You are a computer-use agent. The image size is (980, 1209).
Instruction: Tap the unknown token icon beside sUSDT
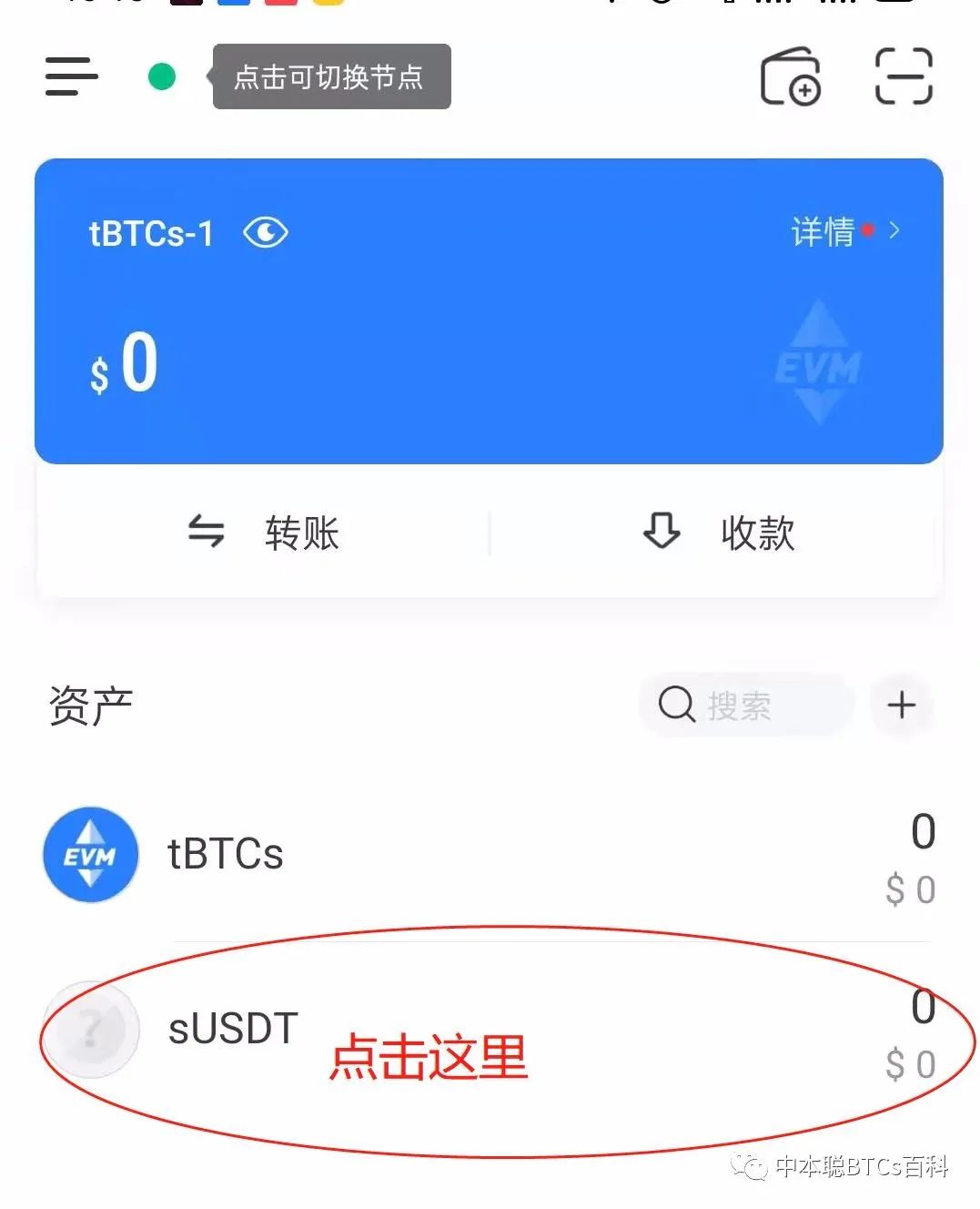coord(90,1030)
